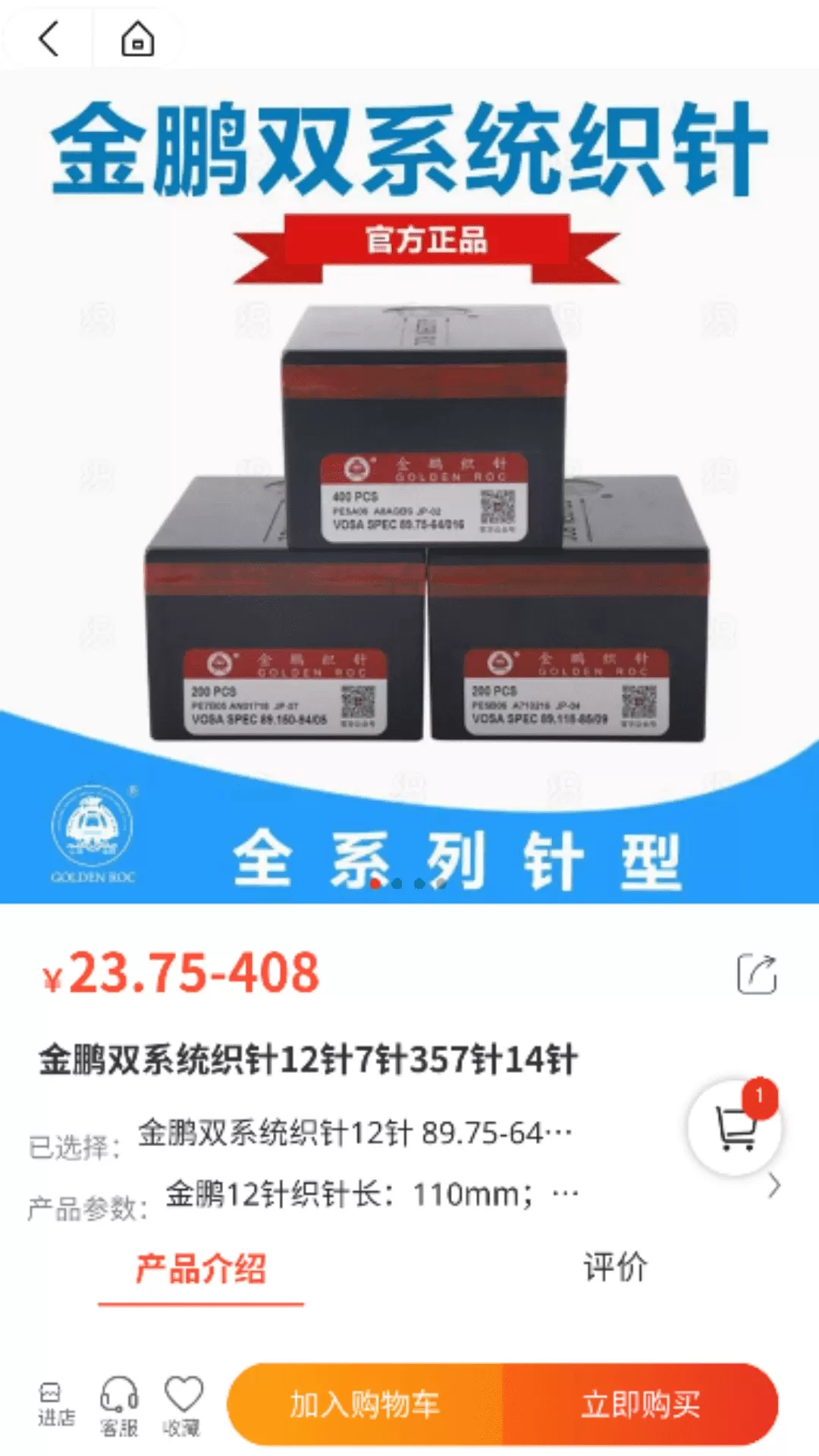Screen dimensions: 819x1456
Task: Contact 客服 customer service
Action: [119, 1406]
